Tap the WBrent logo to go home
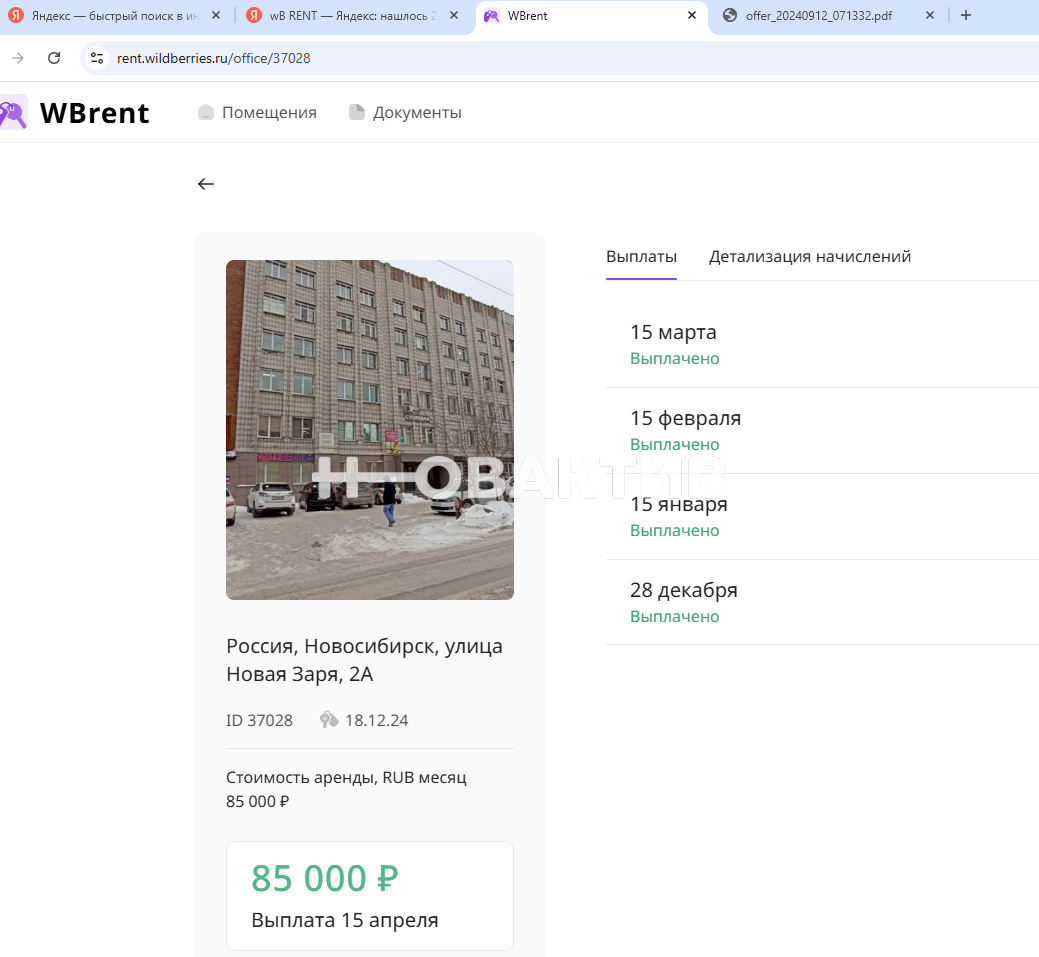1039x957 pixels. 75,113
